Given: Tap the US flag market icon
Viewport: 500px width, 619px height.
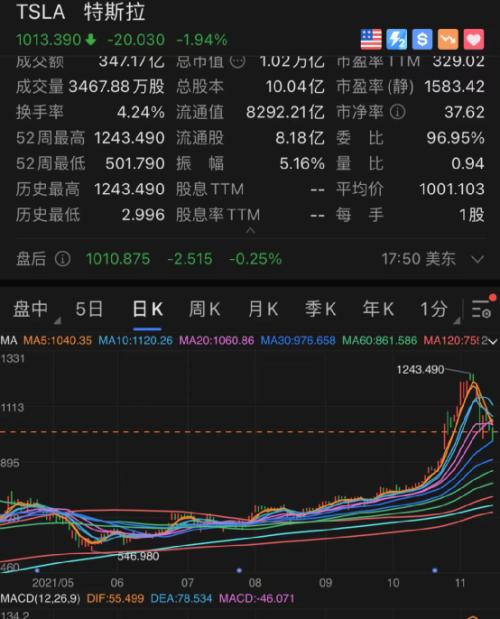Looking at the screenshot, I should (371, 39).
